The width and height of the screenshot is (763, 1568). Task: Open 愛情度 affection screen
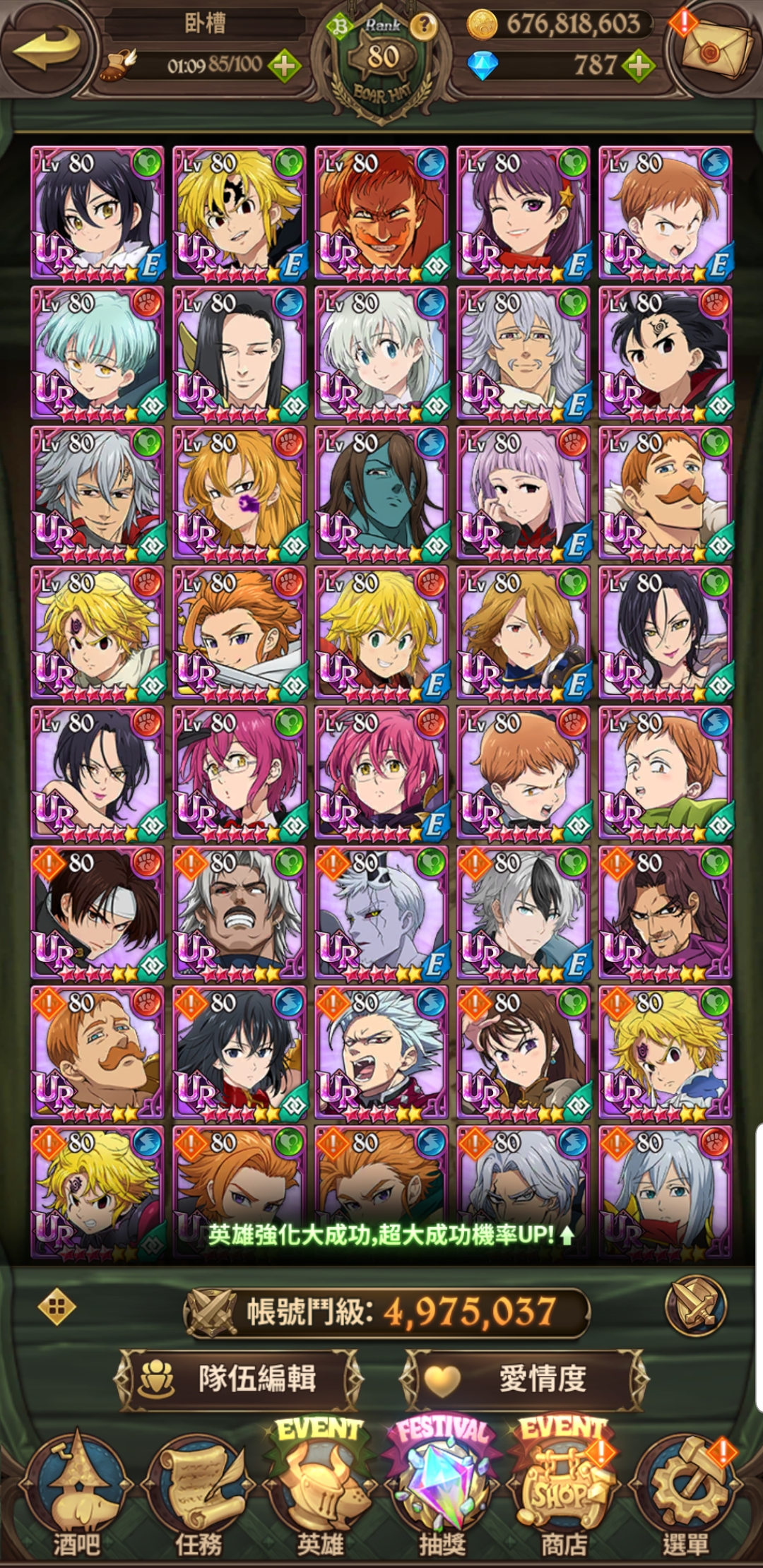523,1378
